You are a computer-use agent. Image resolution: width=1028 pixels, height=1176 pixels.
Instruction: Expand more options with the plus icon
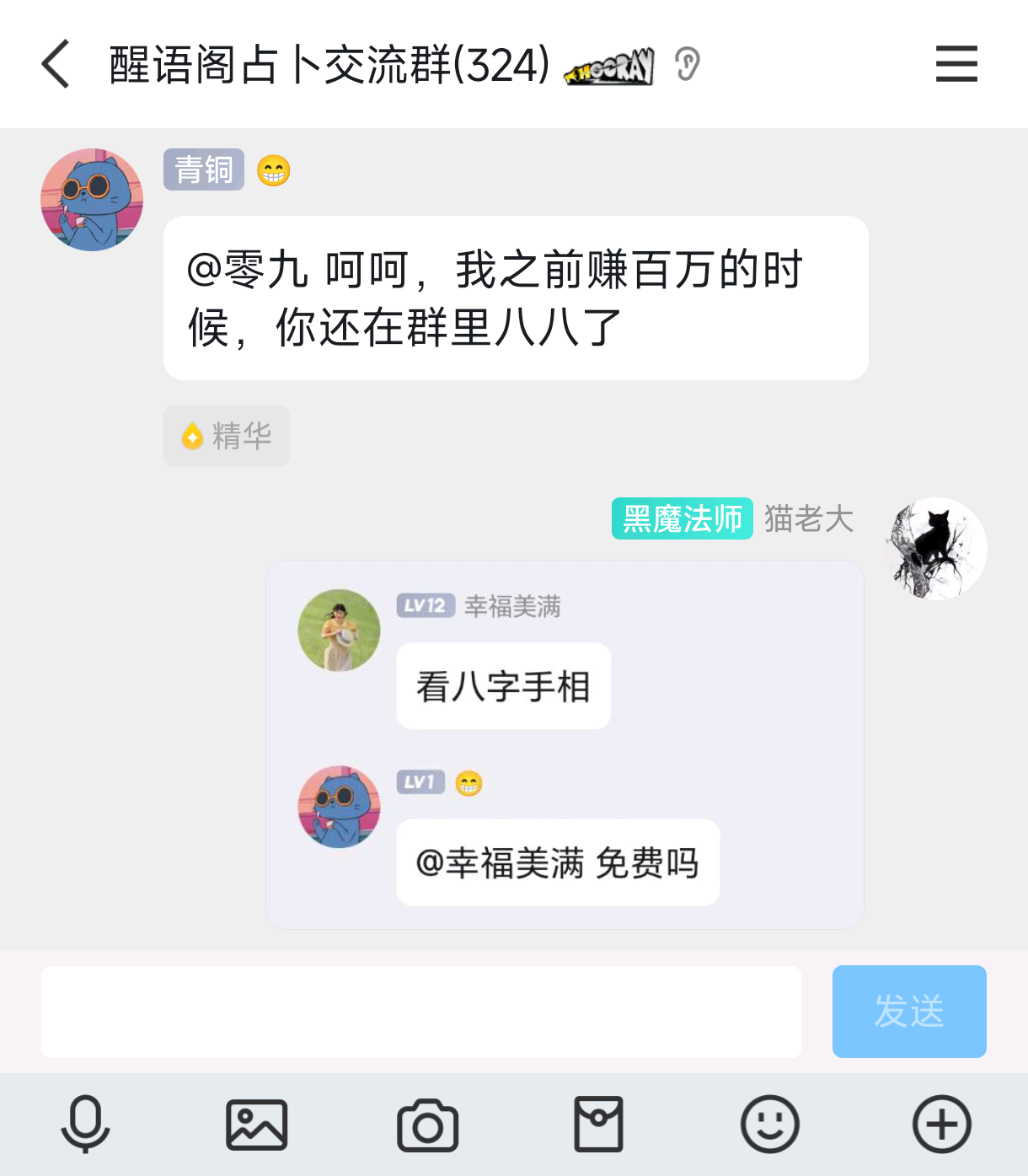click(941, 1124)
